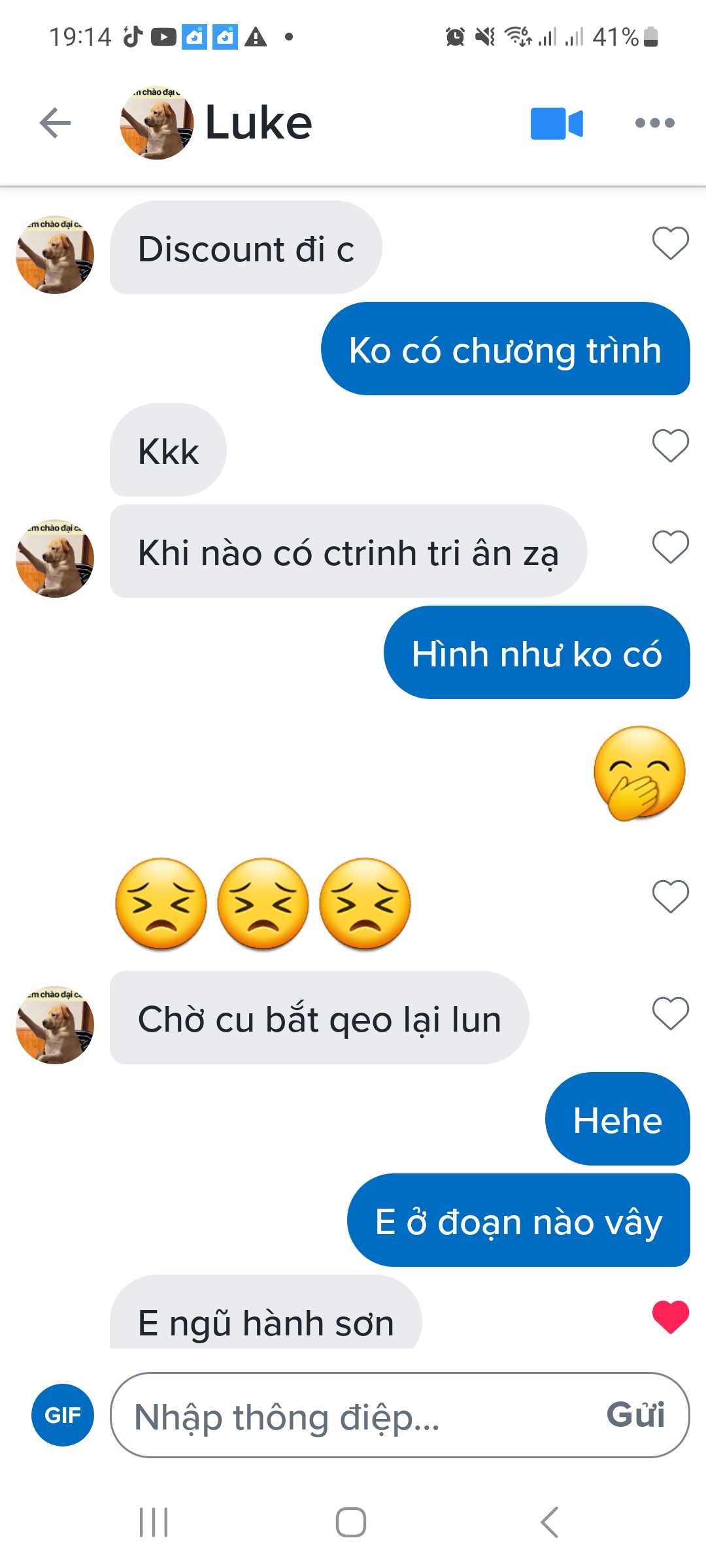The width and height of the screenshot is (706, 1568).
Task: Tap the Gửi send button
Action: 635,1415
